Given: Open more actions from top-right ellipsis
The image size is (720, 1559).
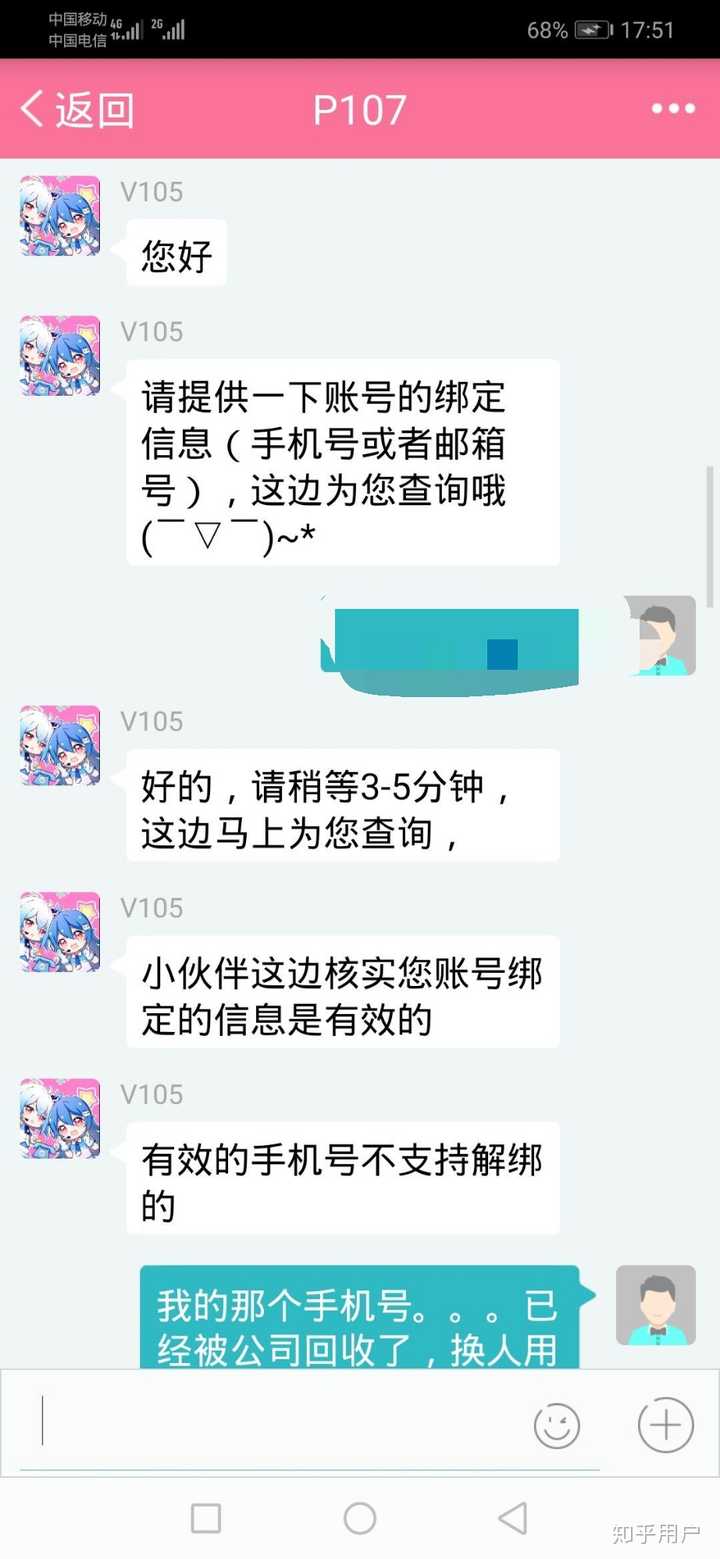Looking at the screenshot, I should tap(674, 108).
